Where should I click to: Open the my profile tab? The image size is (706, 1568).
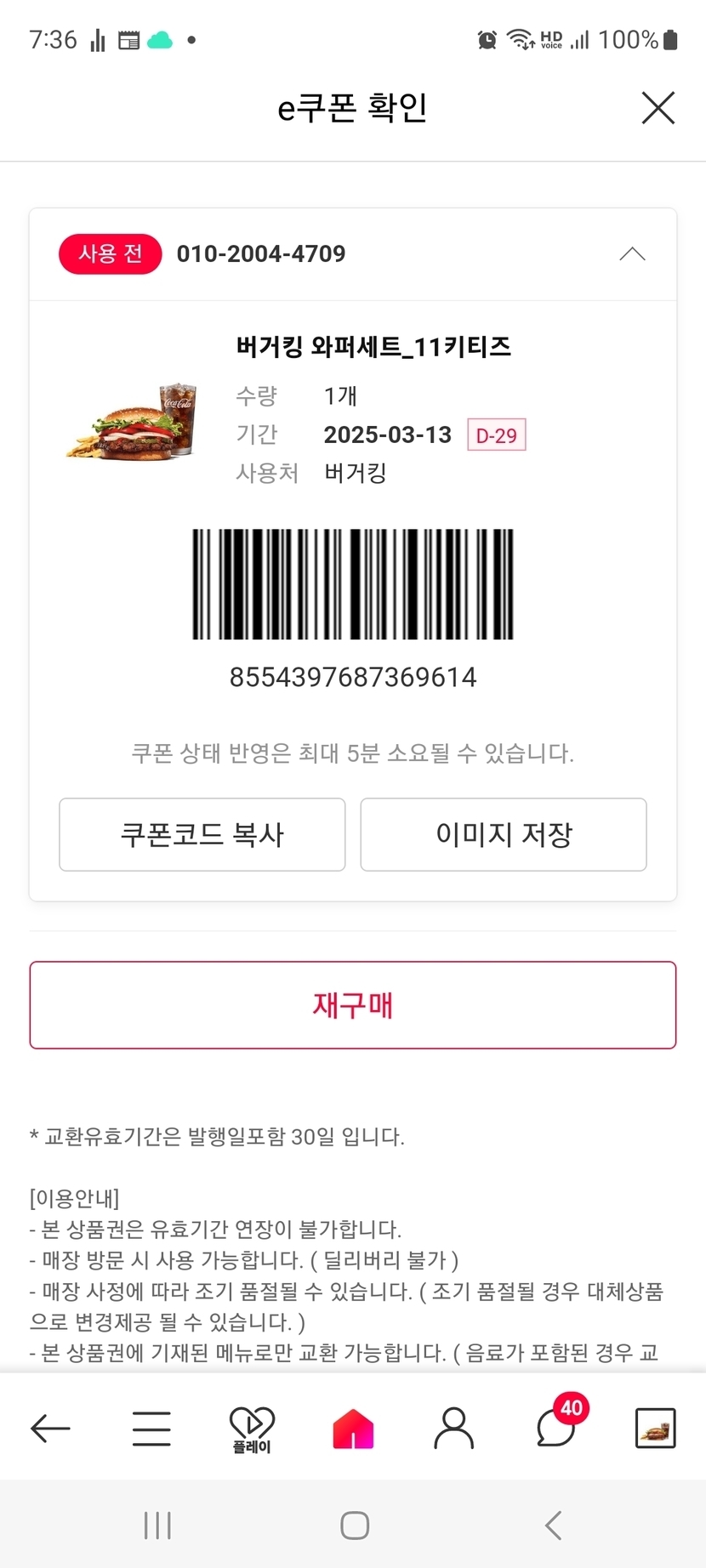pyautogui.click(x=454, y=1429)
